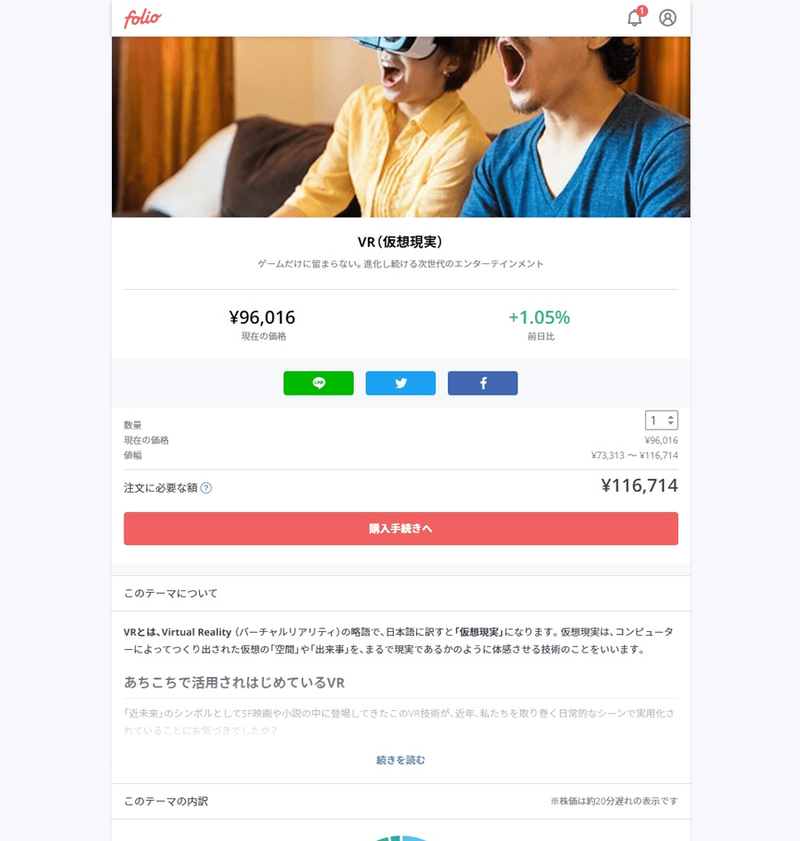Go to the folio home logo
Image resolution: width=800 pixels, height=841 pixels.
coord(142,18)
